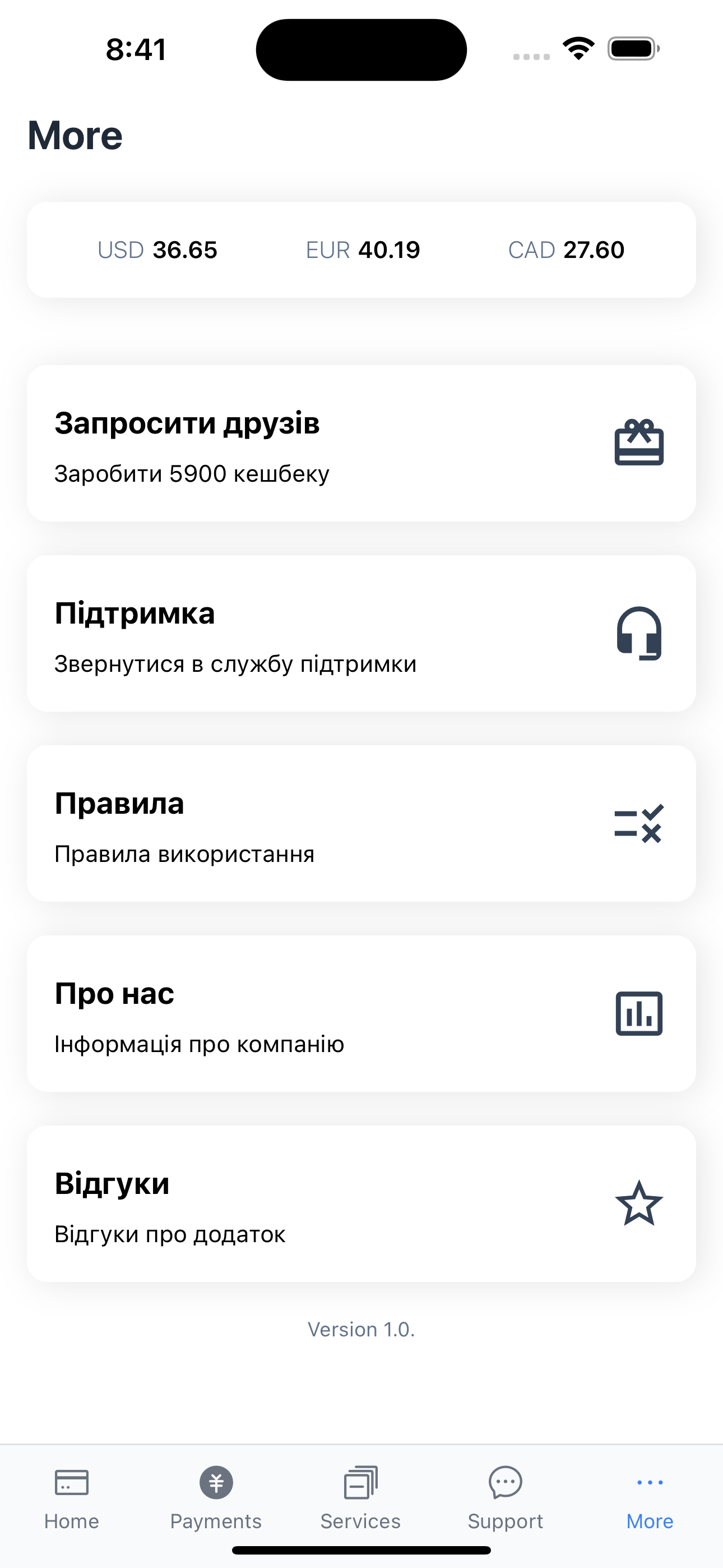Click the headphones support icon
Screen dimensions: 723x1568
coord(638,634)
